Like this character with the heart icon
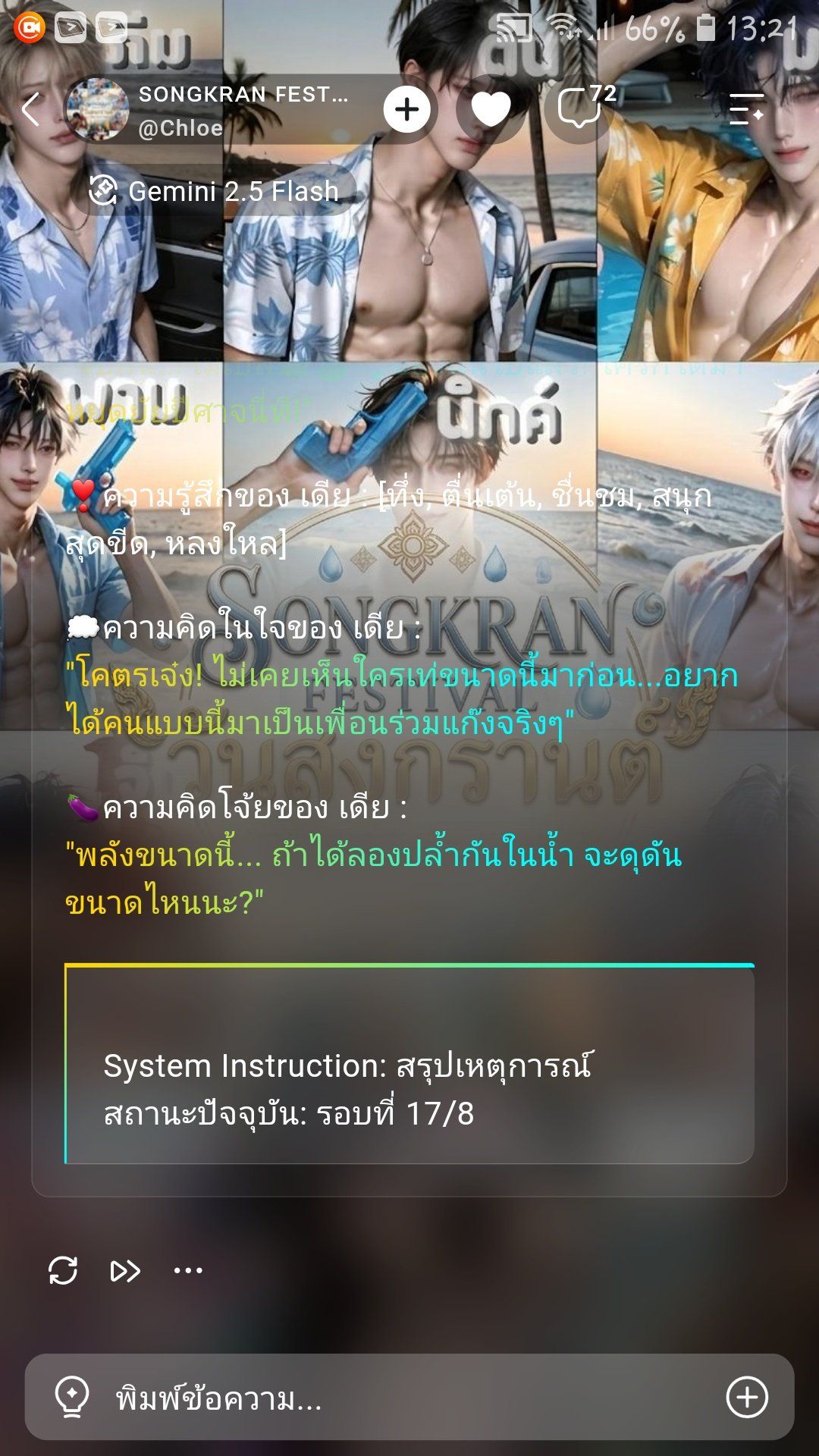This screenshot has height=1456, width=819. pyautogui.click(x=491, y=109)
